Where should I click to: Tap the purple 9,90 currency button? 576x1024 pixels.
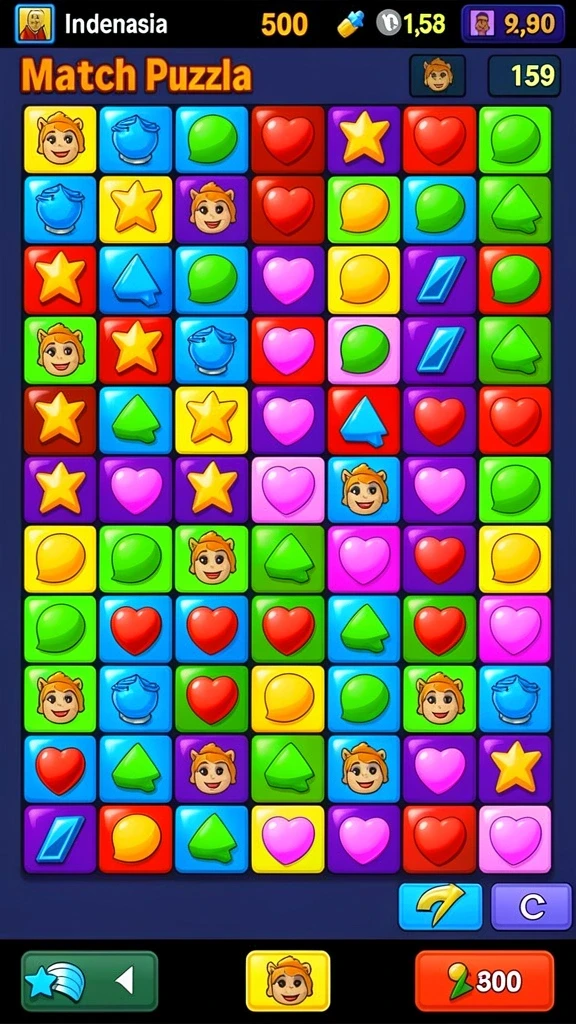click(513, 24)
